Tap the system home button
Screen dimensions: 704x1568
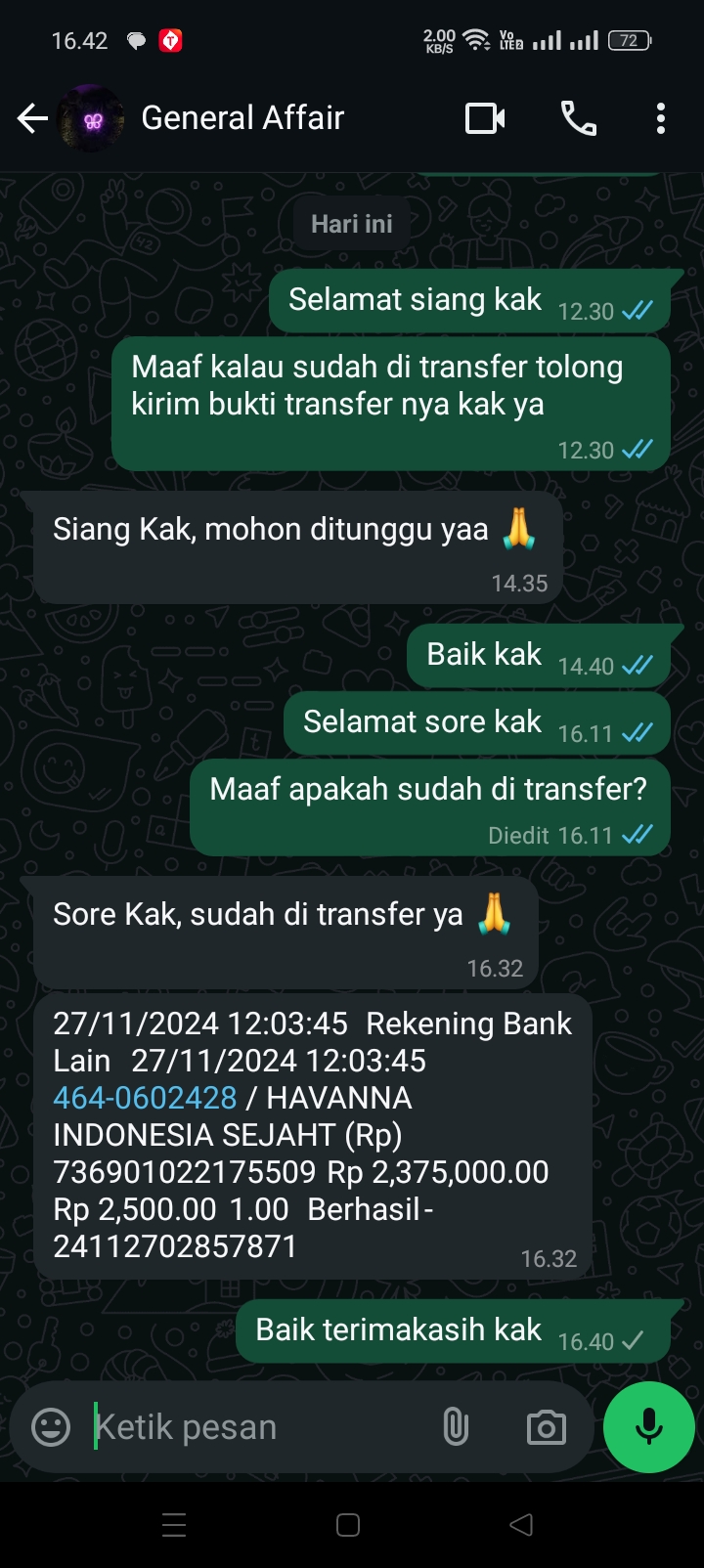pos(348,1525)
